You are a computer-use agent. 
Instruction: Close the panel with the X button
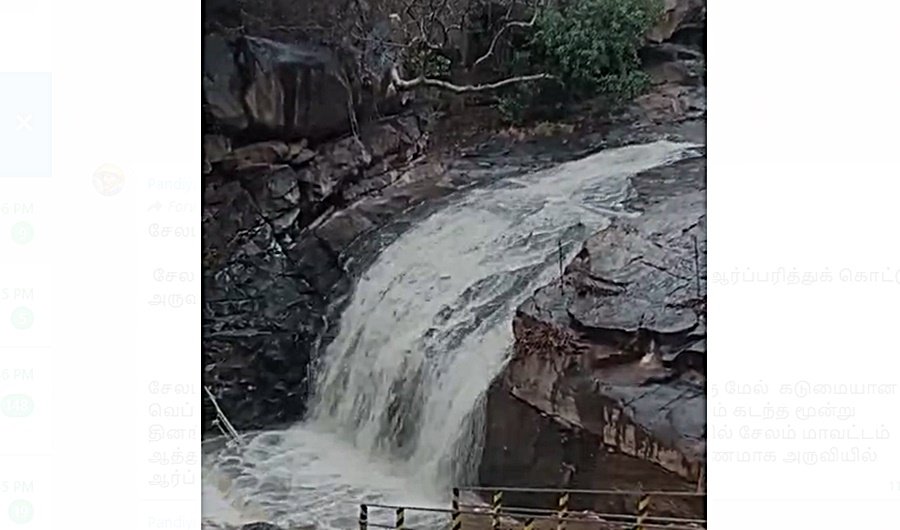click(24, 123)
